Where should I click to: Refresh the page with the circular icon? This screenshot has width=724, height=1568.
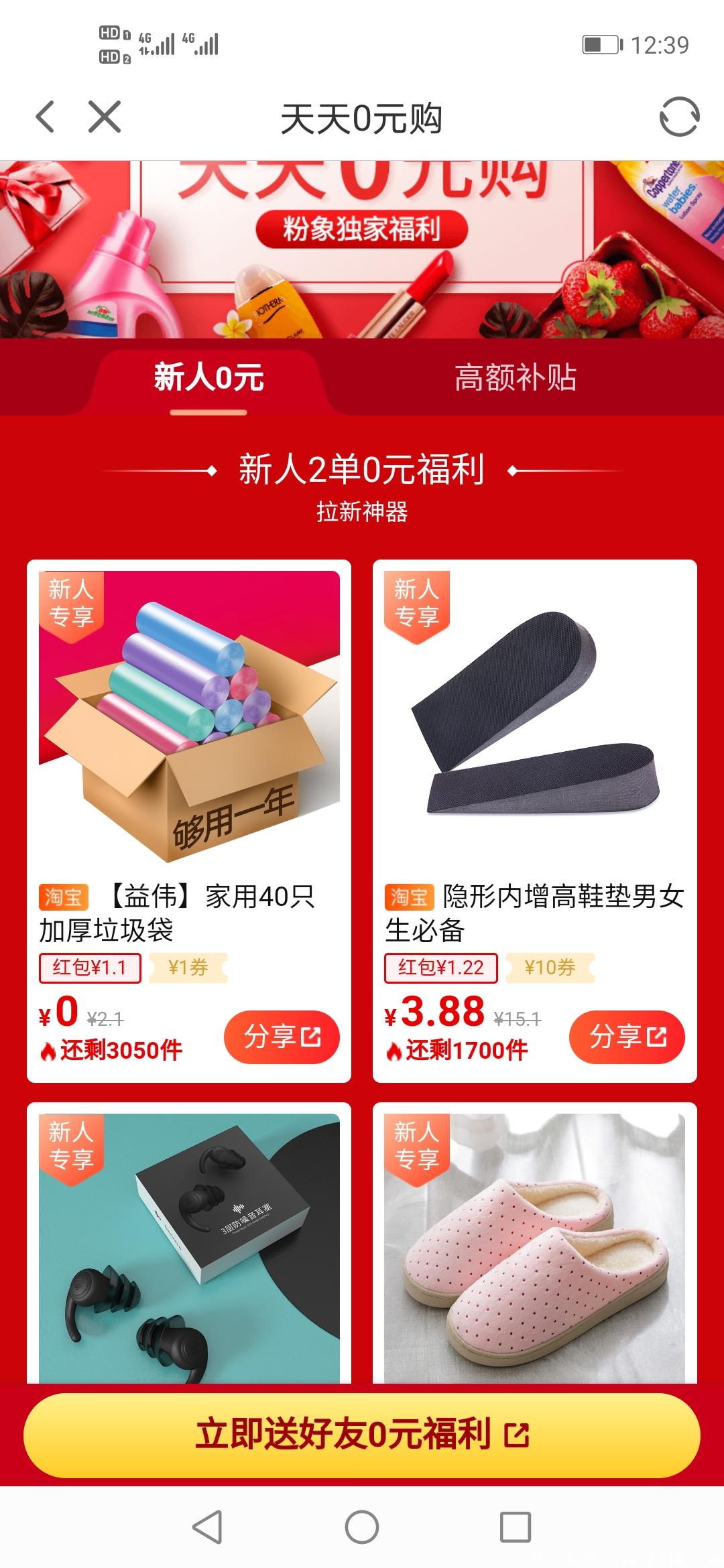point(679,117)
